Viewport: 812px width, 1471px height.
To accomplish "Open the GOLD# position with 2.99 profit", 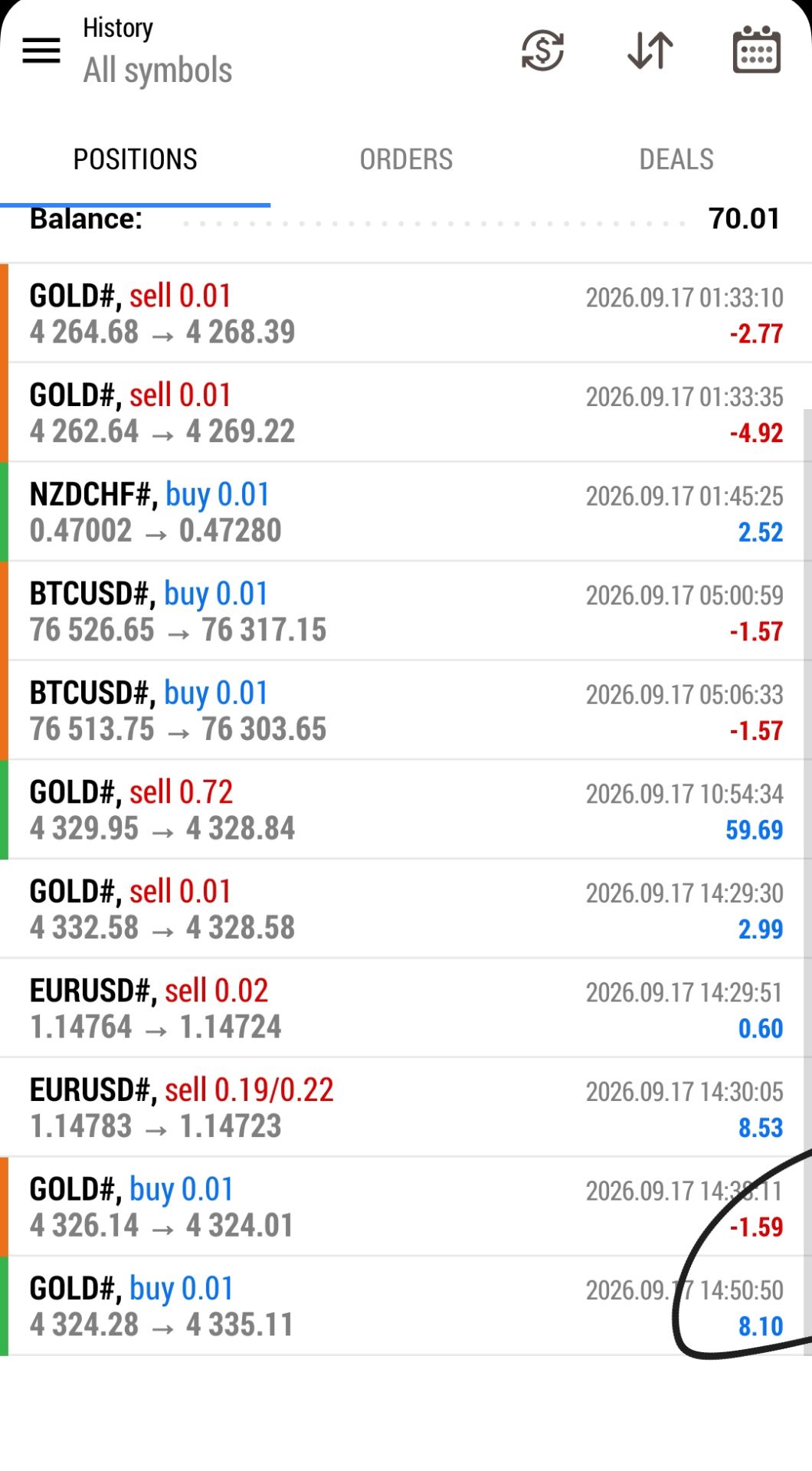I will pos(406,909).
